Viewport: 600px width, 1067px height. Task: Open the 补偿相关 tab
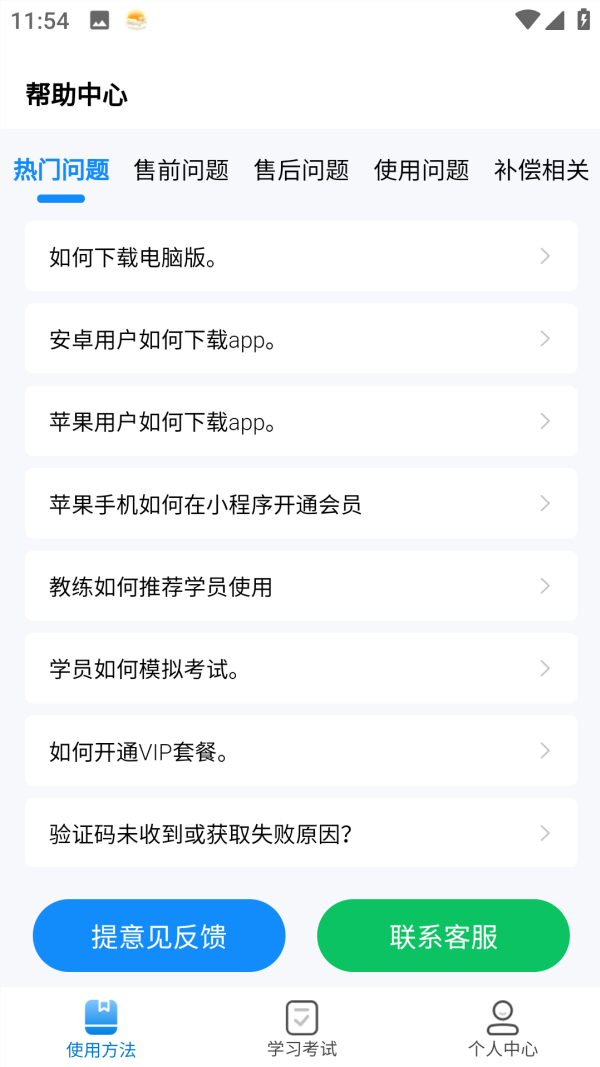point(541,171)
